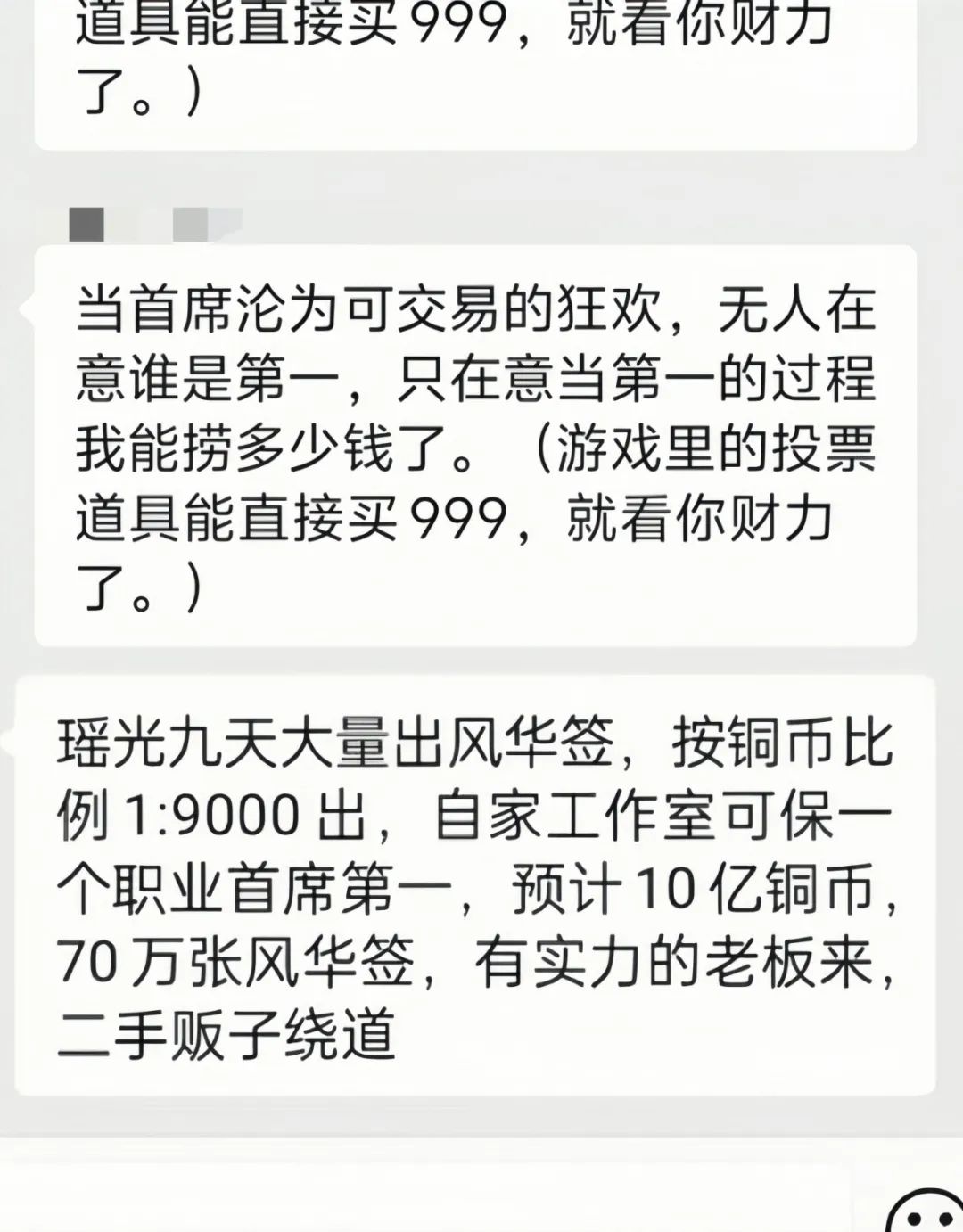Open the emoji picker

(926, 1214)
